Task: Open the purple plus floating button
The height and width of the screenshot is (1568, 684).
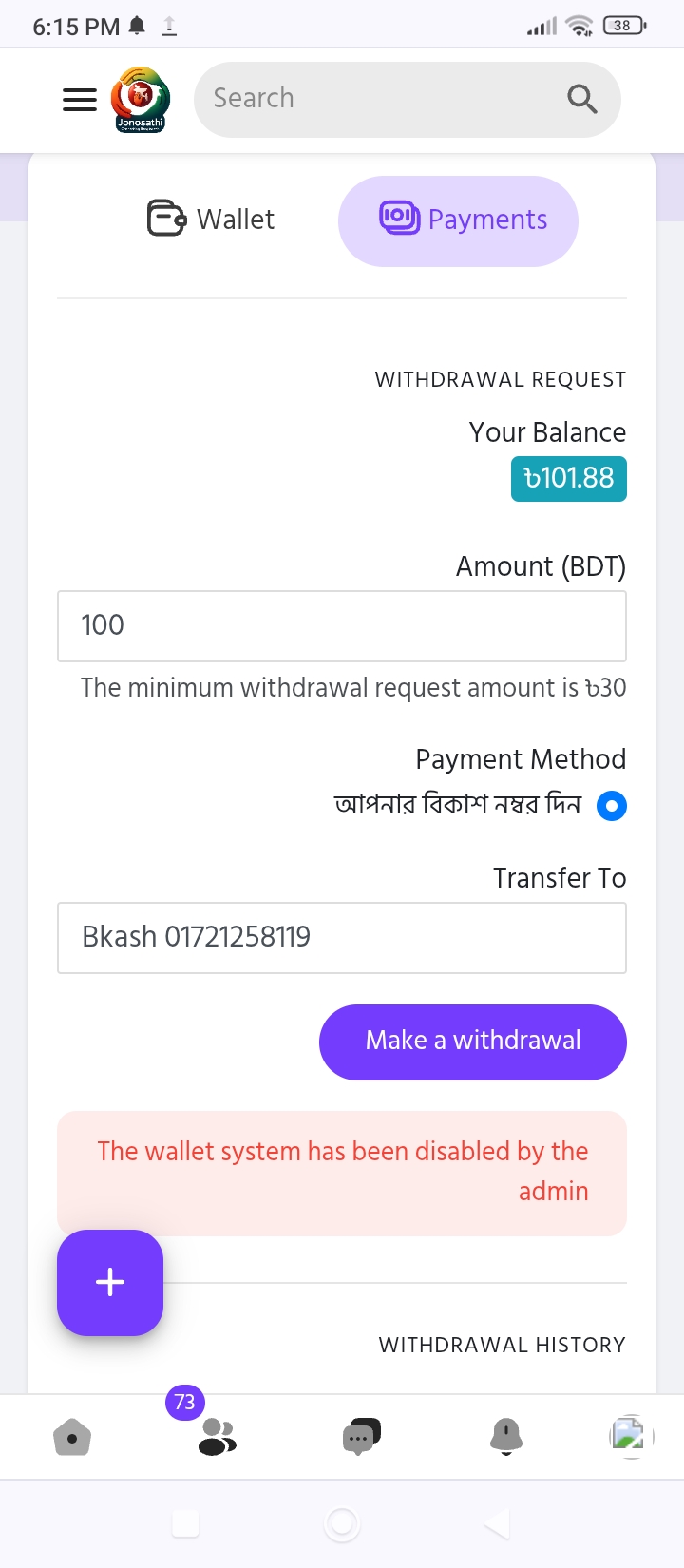Action: [110, 1282]
